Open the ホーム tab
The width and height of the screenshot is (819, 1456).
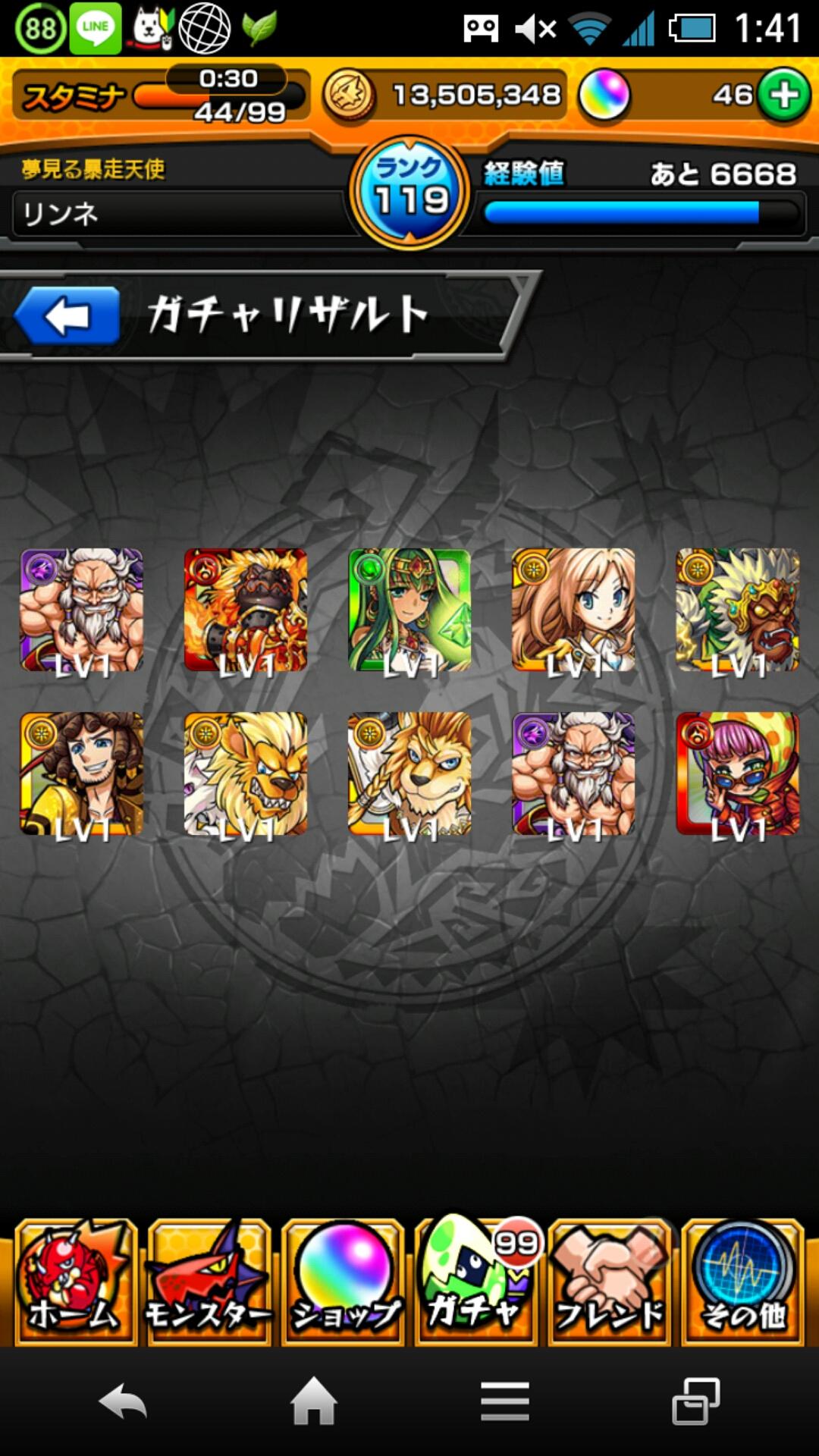(x=74, y=1282)
